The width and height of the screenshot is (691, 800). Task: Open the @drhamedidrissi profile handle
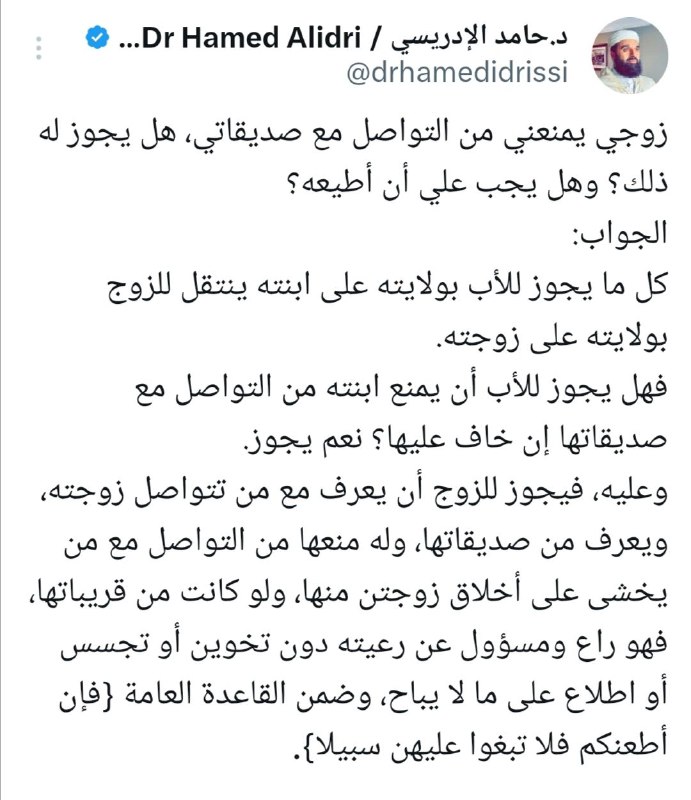point(457,73)
